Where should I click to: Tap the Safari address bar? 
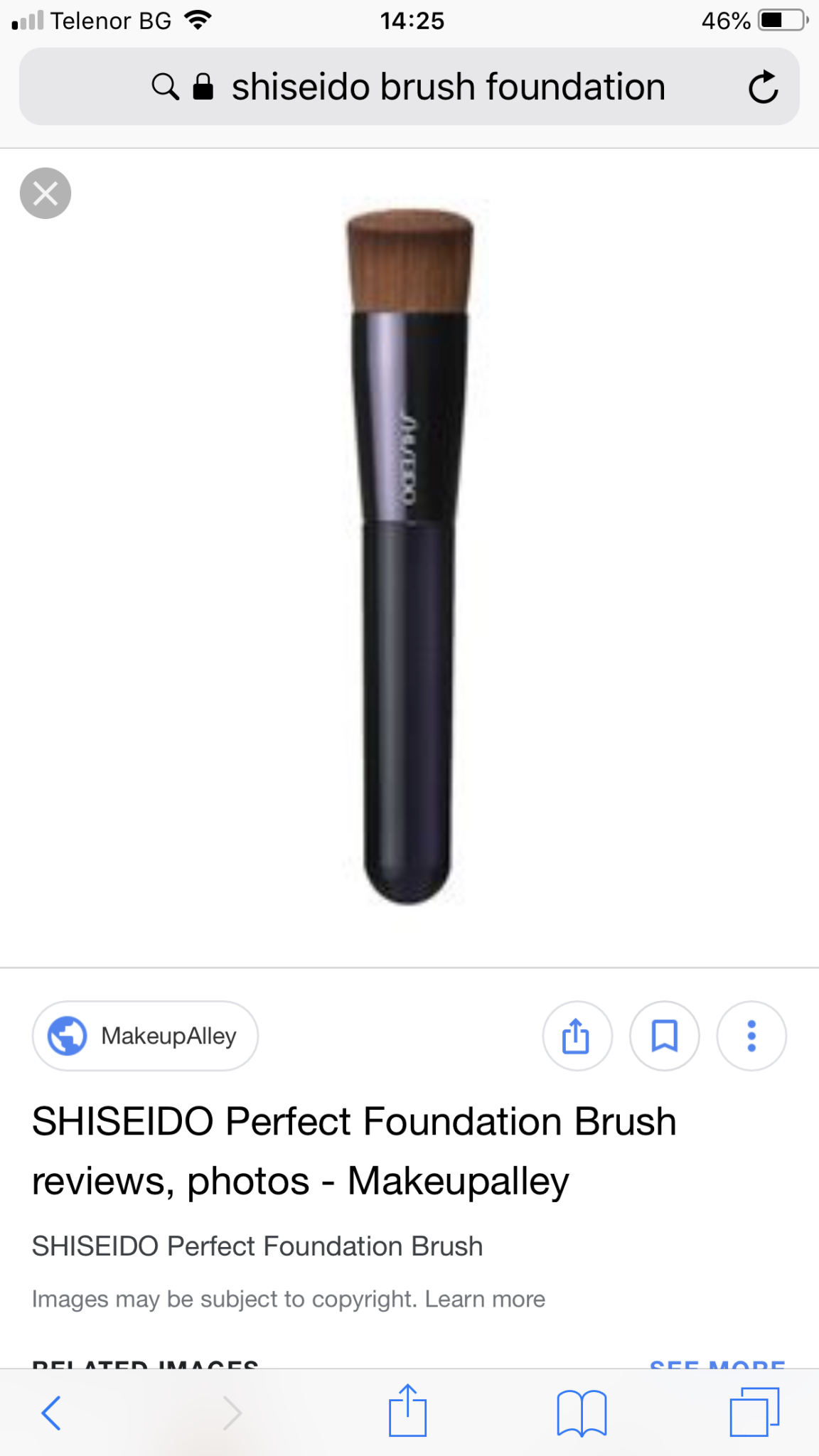(x=409, y=87)
